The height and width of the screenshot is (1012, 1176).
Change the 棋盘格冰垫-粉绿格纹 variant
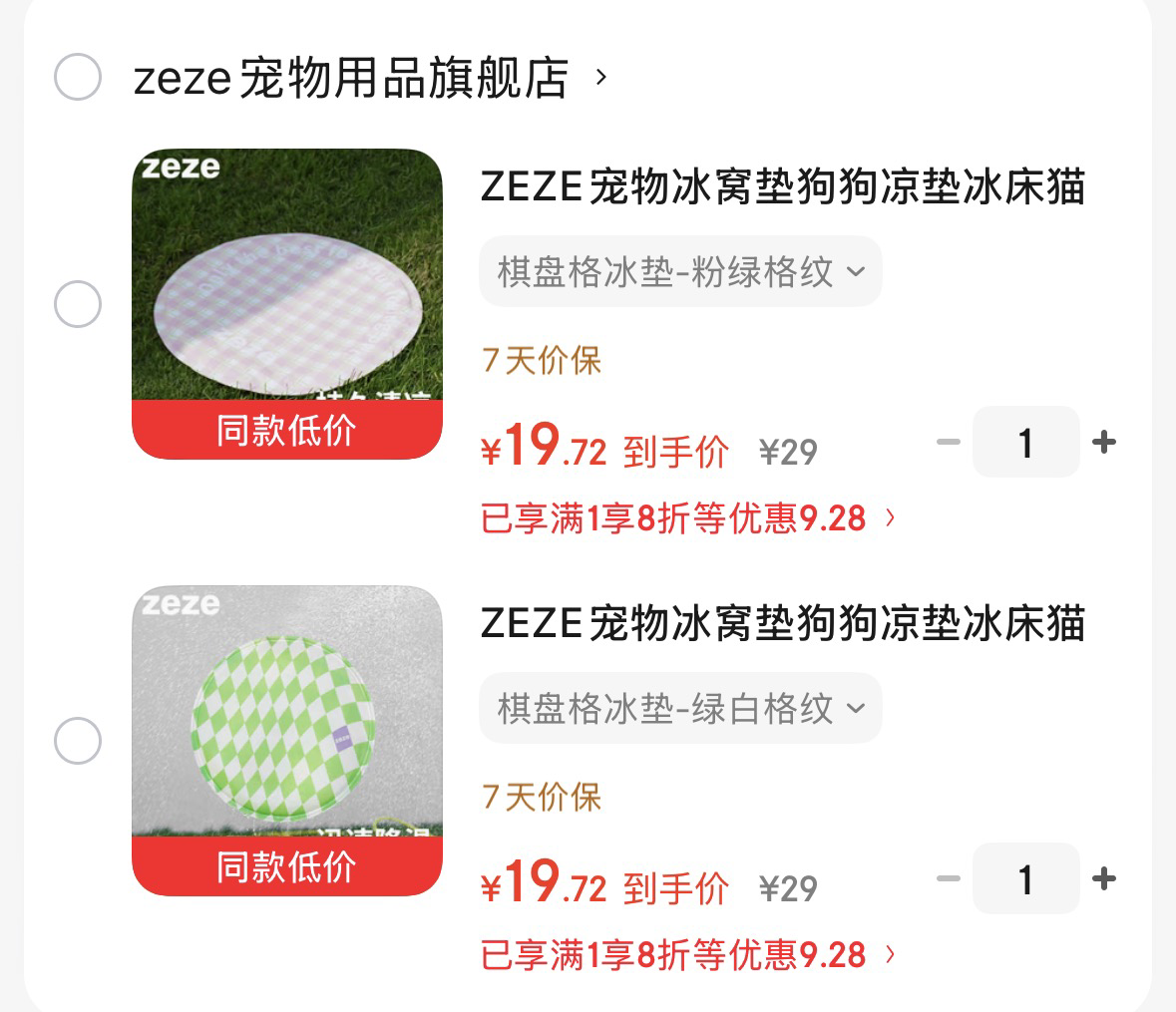point(680,271)
